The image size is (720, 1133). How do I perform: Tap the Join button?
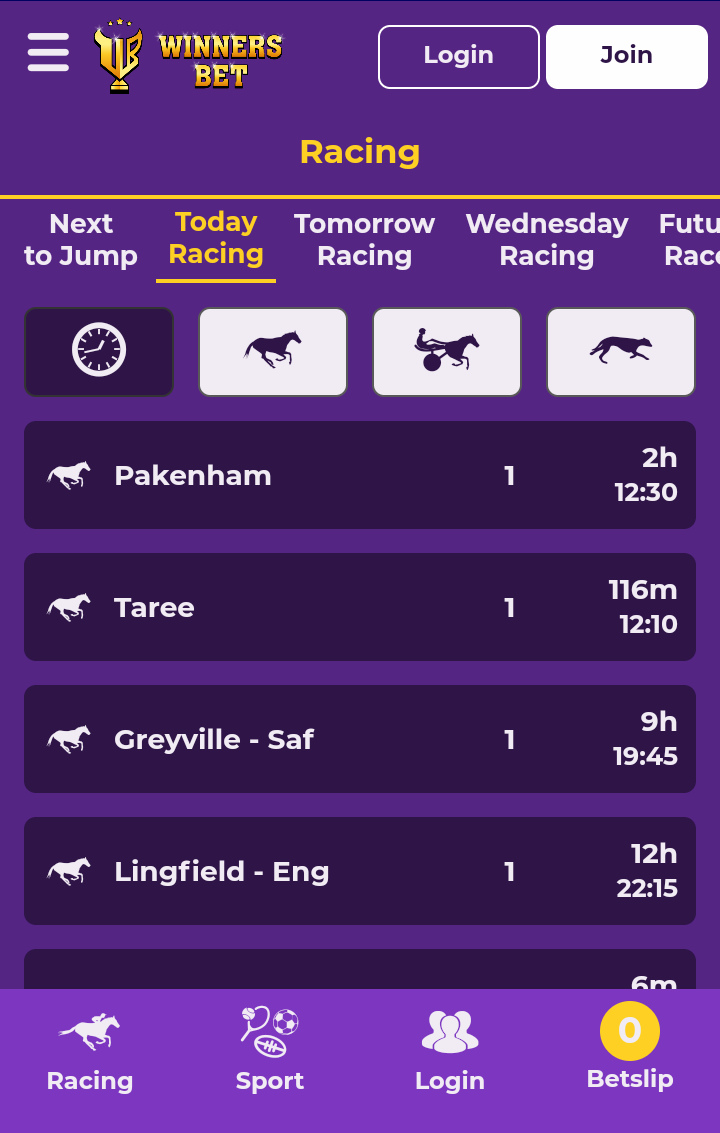(x=626, y=56)
